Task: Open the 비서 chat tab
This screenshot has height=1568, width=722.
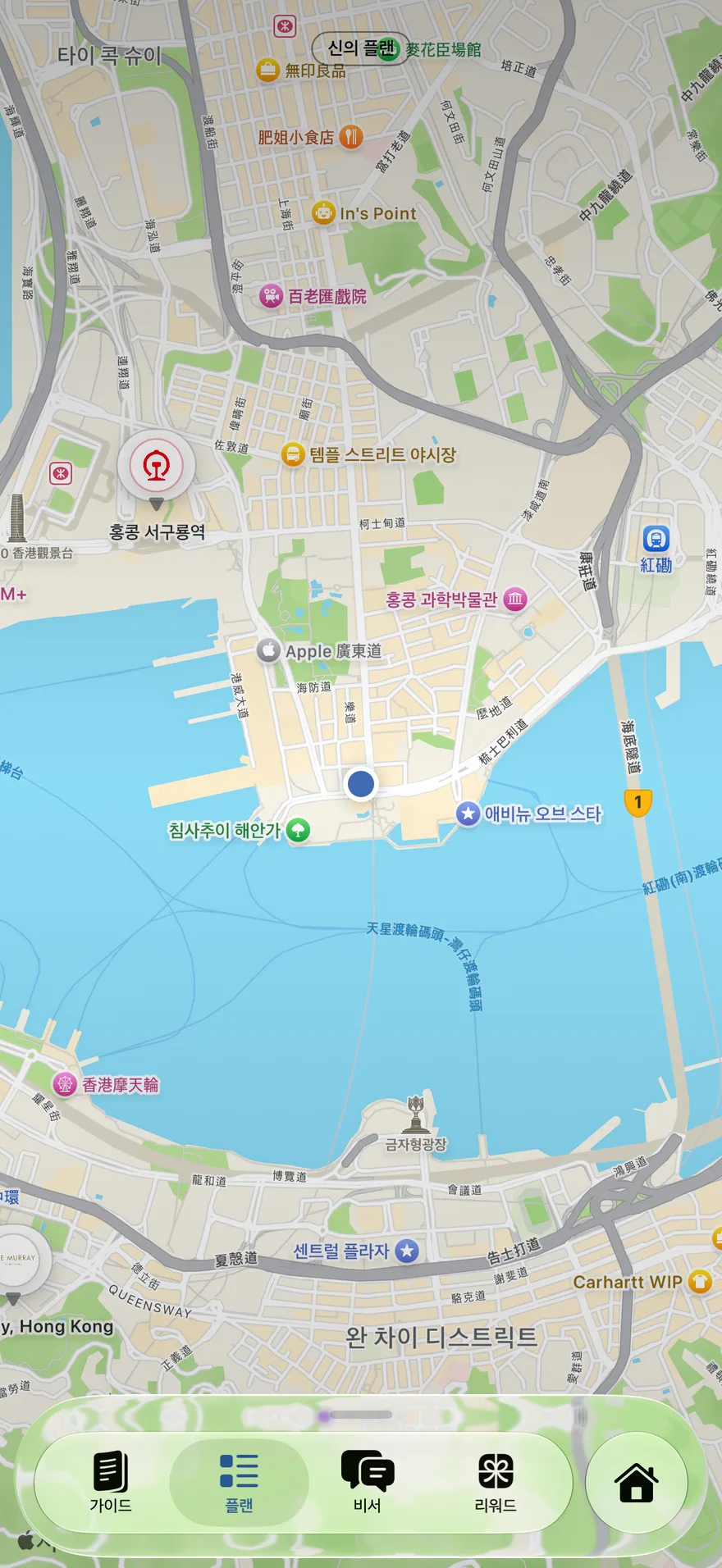Action: pyautogui.click(x=367, y=1481)
